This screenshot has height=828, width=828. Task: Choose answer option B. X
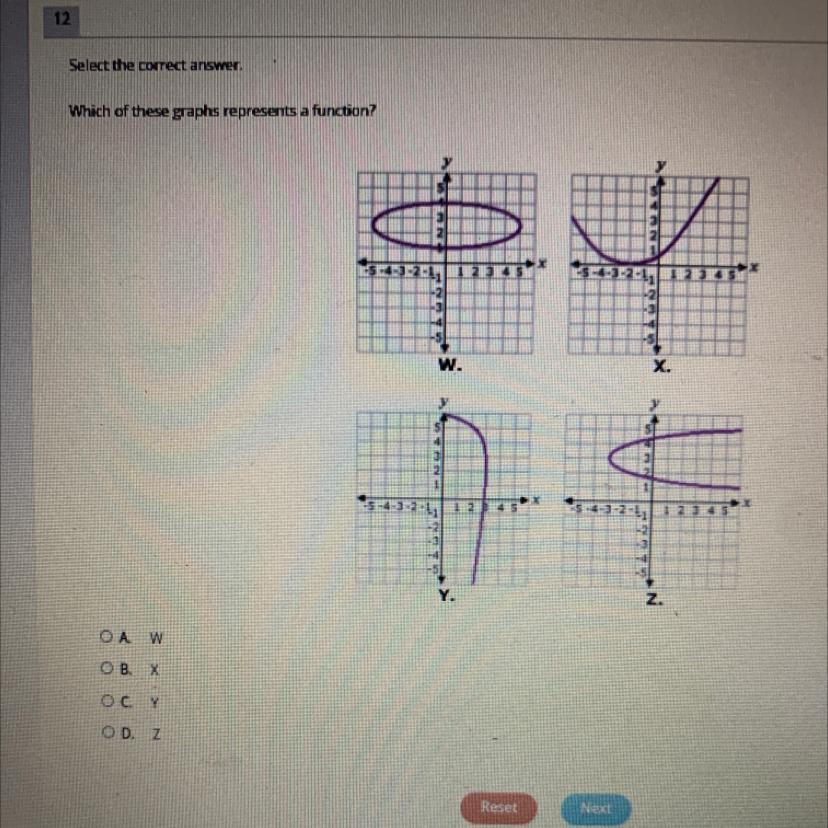(105, 668)
